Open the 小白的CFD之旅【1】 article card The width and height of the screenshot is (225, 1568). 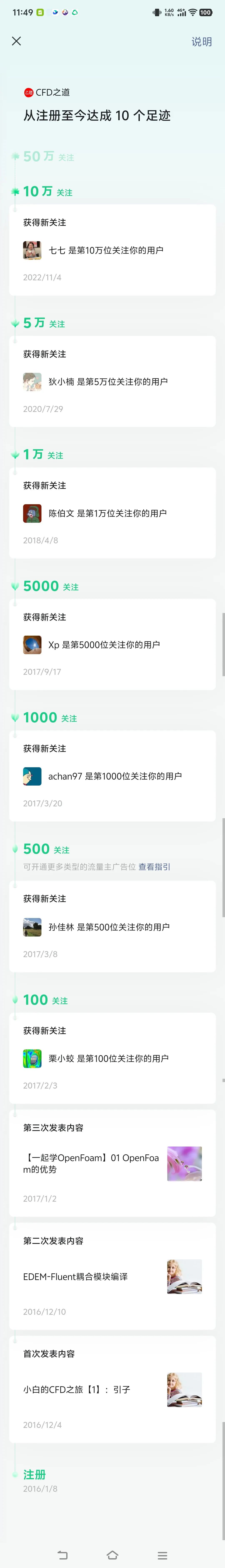(x=112, y=1390)
